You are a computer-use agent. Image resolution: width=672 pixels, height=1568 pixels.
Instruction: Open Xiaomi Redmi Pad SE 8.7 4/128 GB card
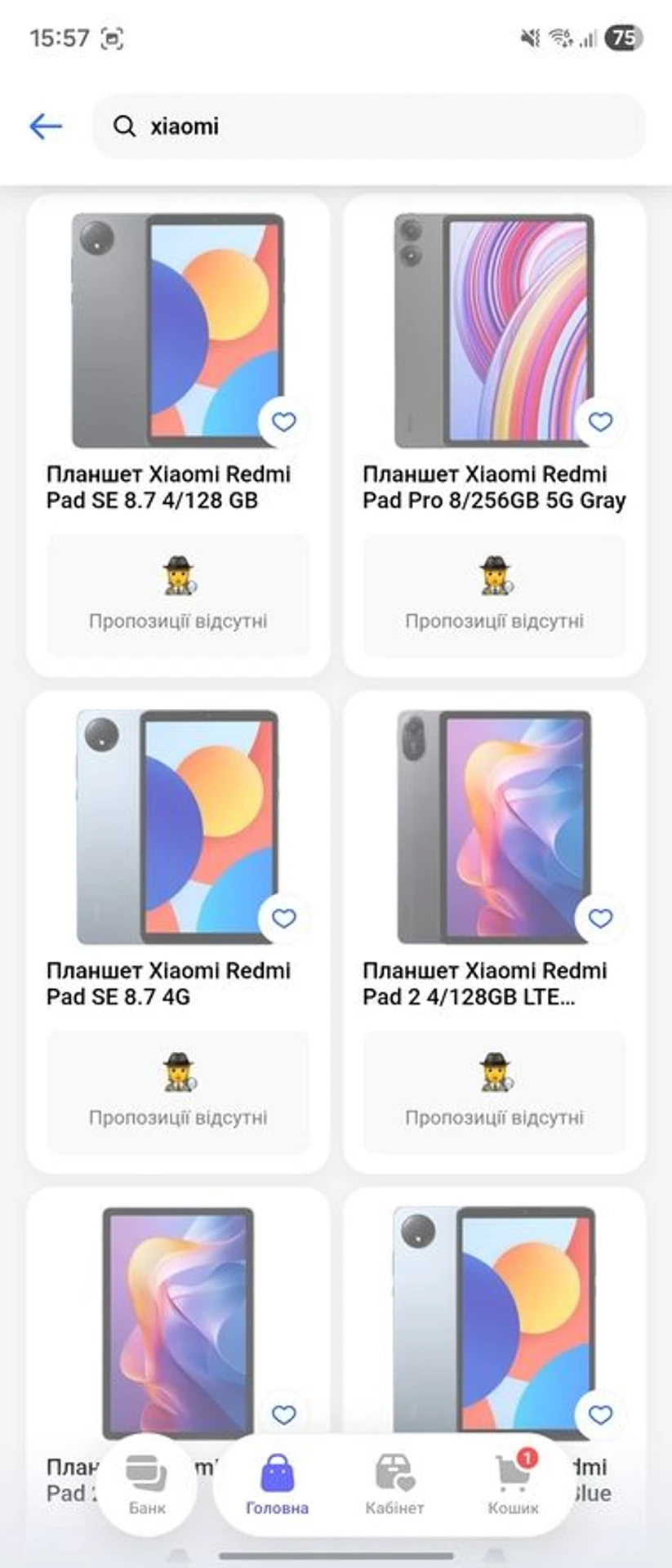click(177, 487)
